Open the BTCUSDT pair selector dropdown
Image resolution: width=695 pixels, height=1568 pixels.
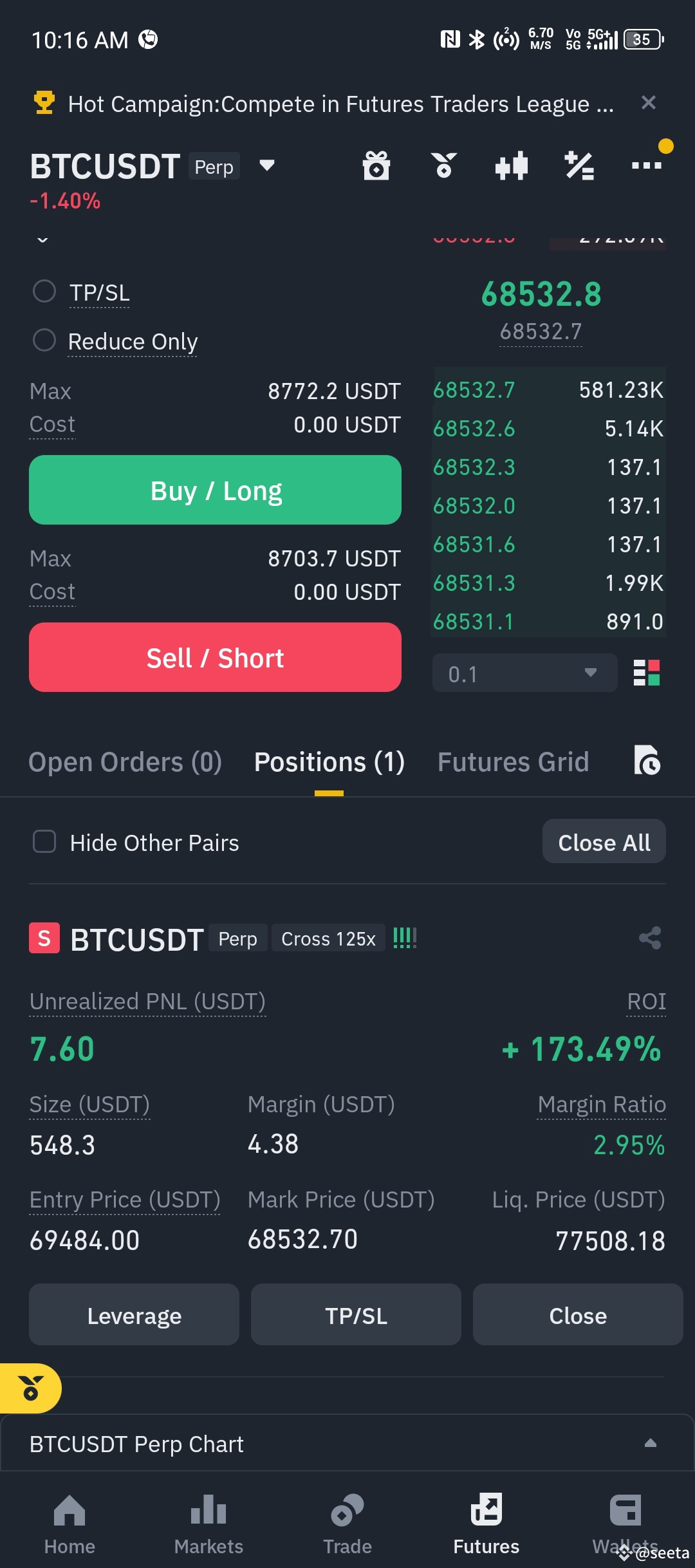pyautogui.click(x=267, y=165)
